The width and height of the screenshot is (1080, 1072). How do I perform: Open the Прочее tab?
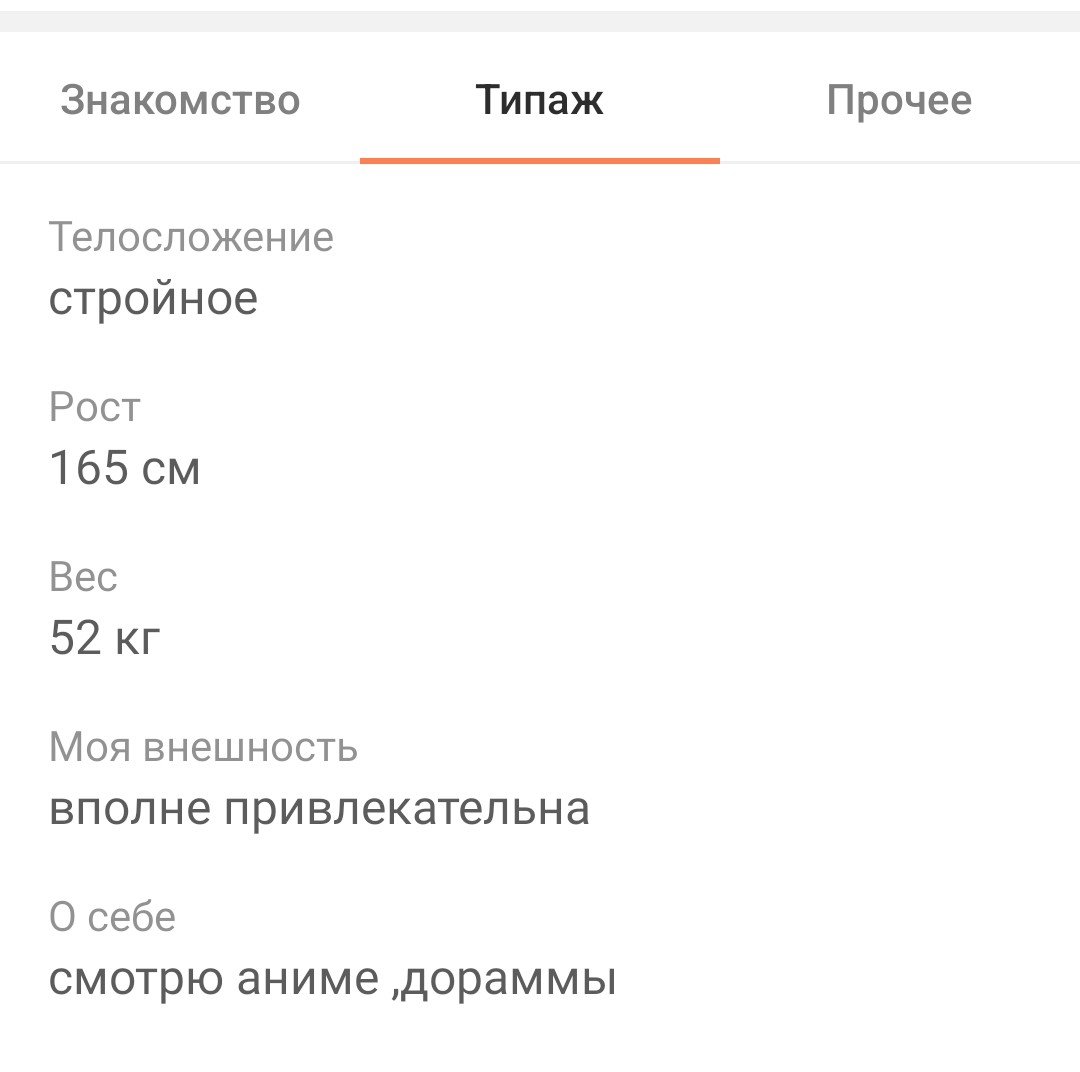899,100
